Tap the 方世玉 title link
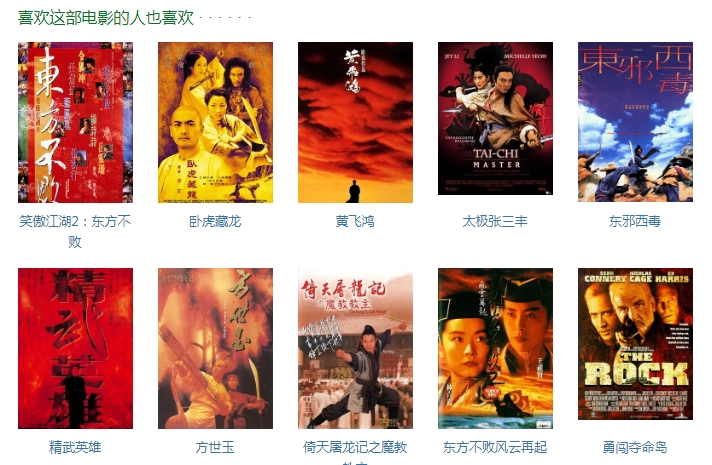The height and width of the screenshot is (465, 712). click(x=215, y=447)
